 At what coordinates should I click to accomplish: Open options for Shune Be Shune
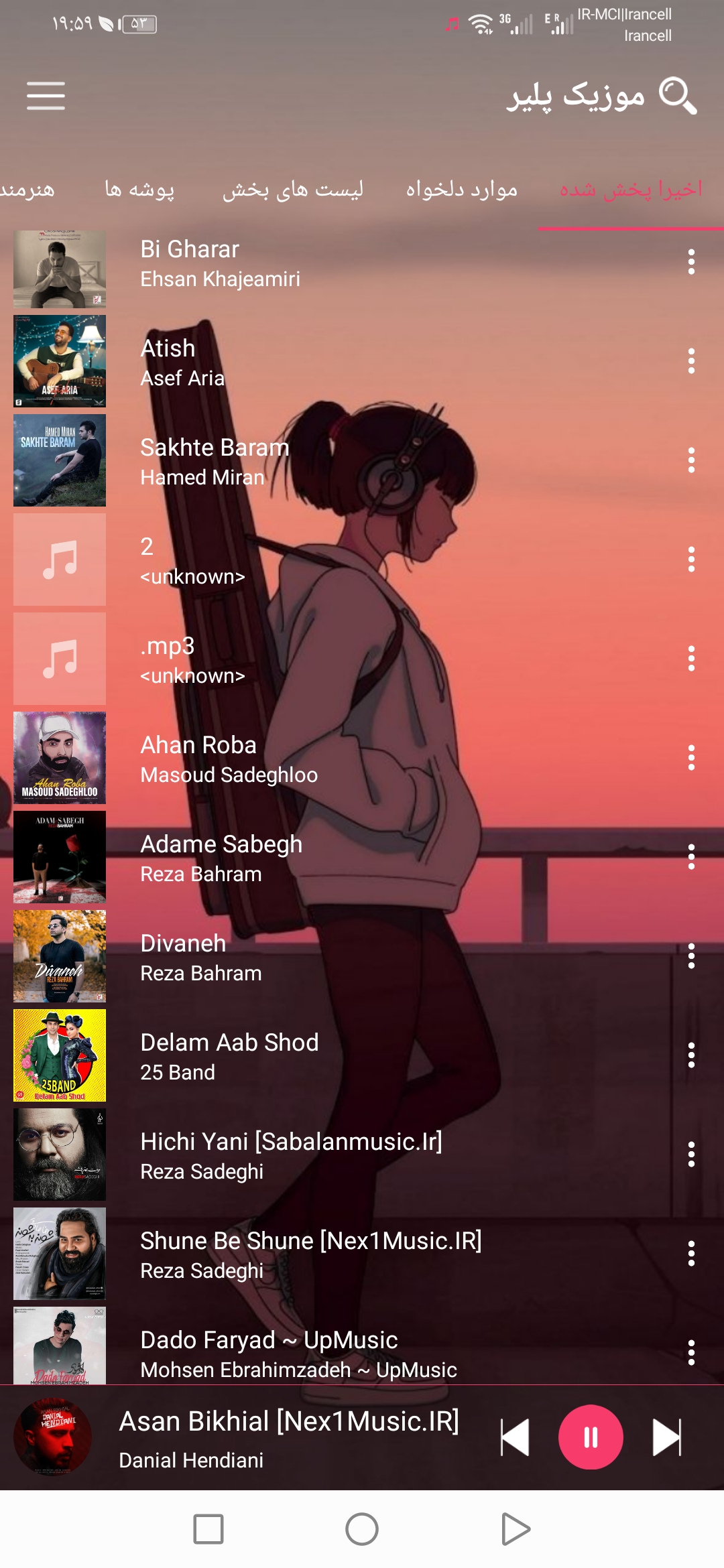[690, 1254]
